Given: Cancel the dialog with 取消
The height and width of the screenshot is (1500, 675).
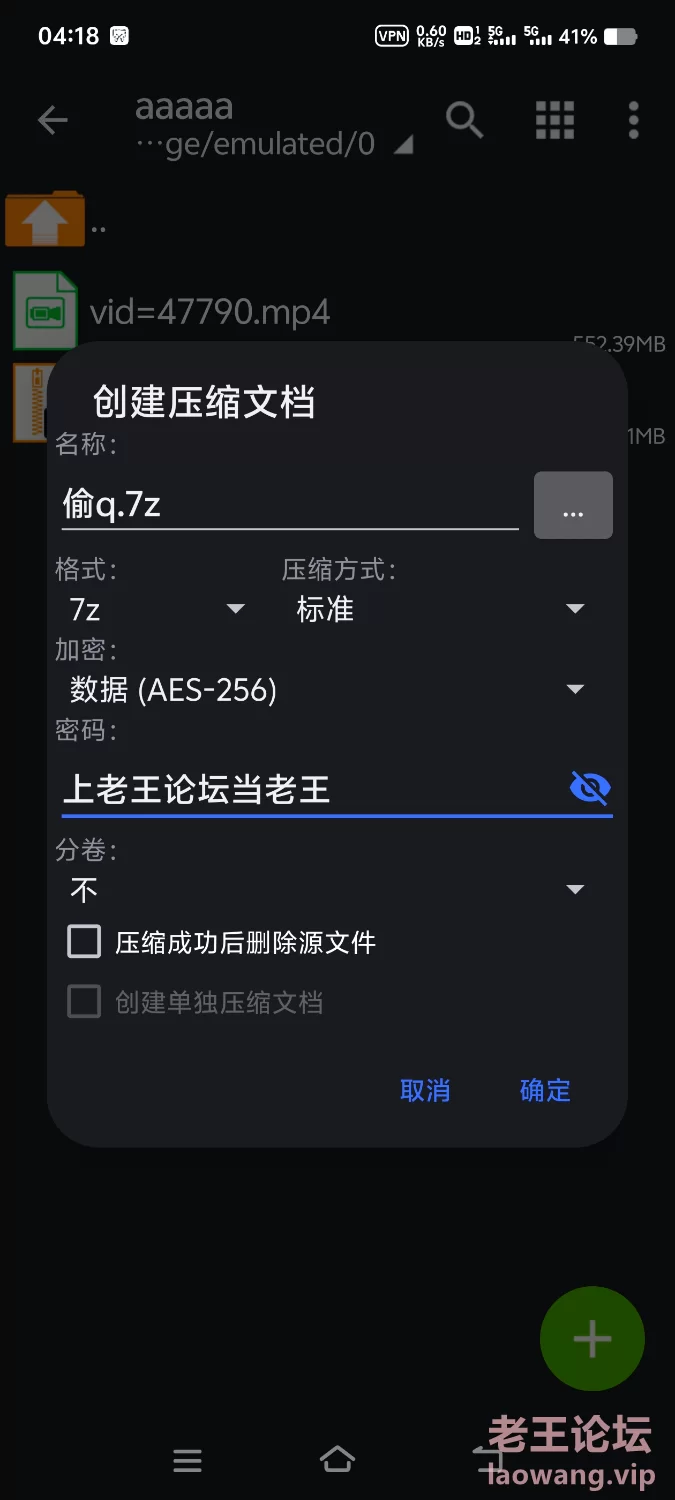Looking at the screenshot, I should pos(425,1090).
